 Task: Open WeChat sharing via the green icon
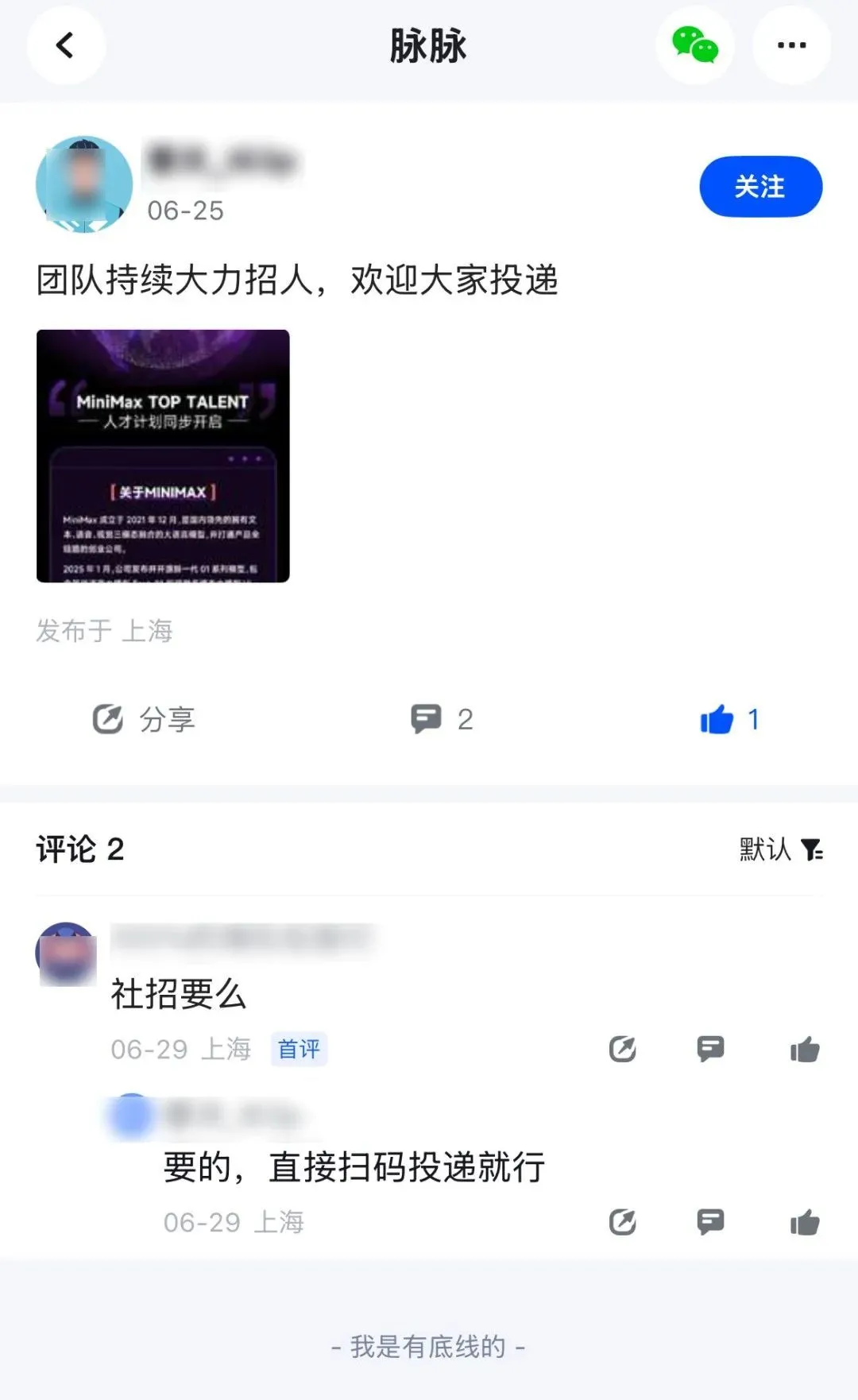[694, 46]
